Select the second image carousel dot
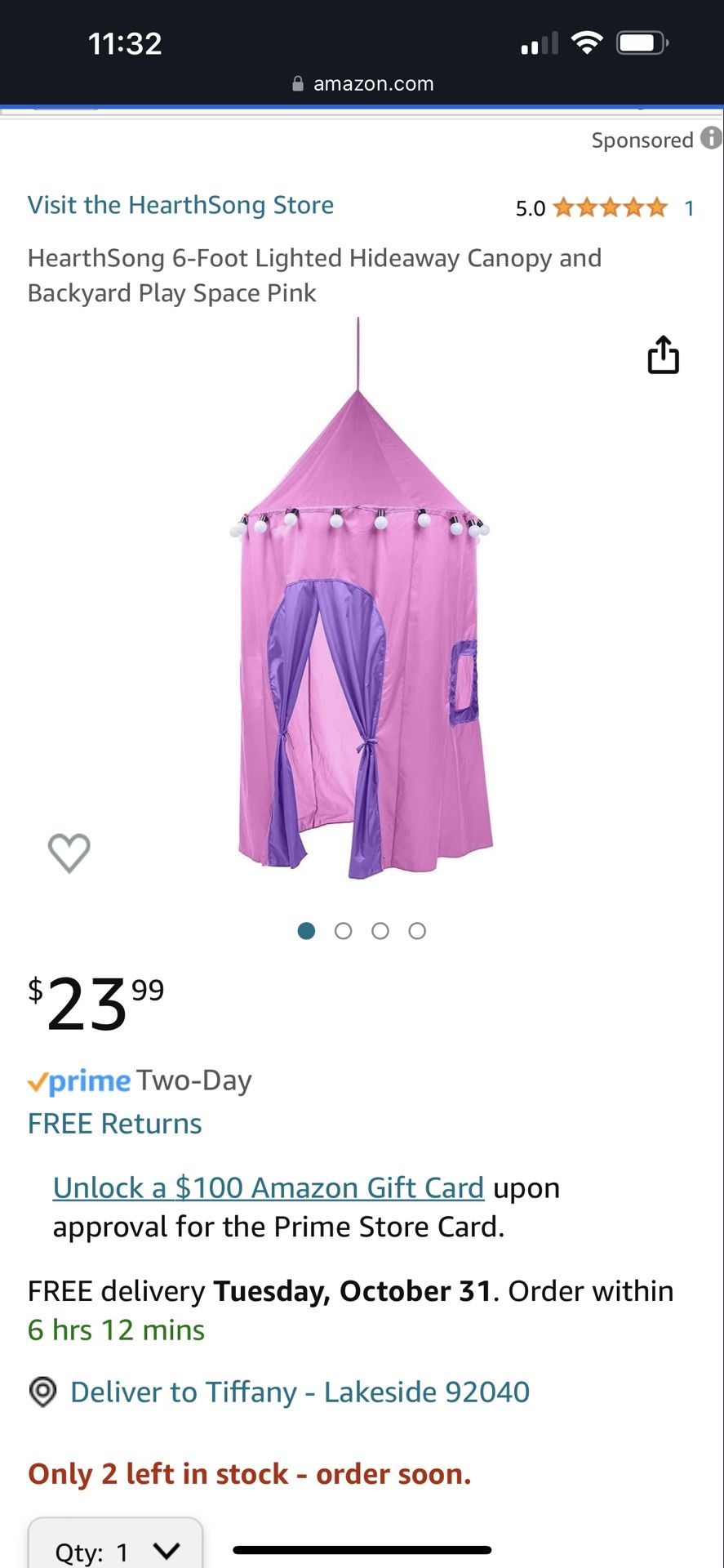This screenshot has width=724, height=1568. (x=343, y=930)
